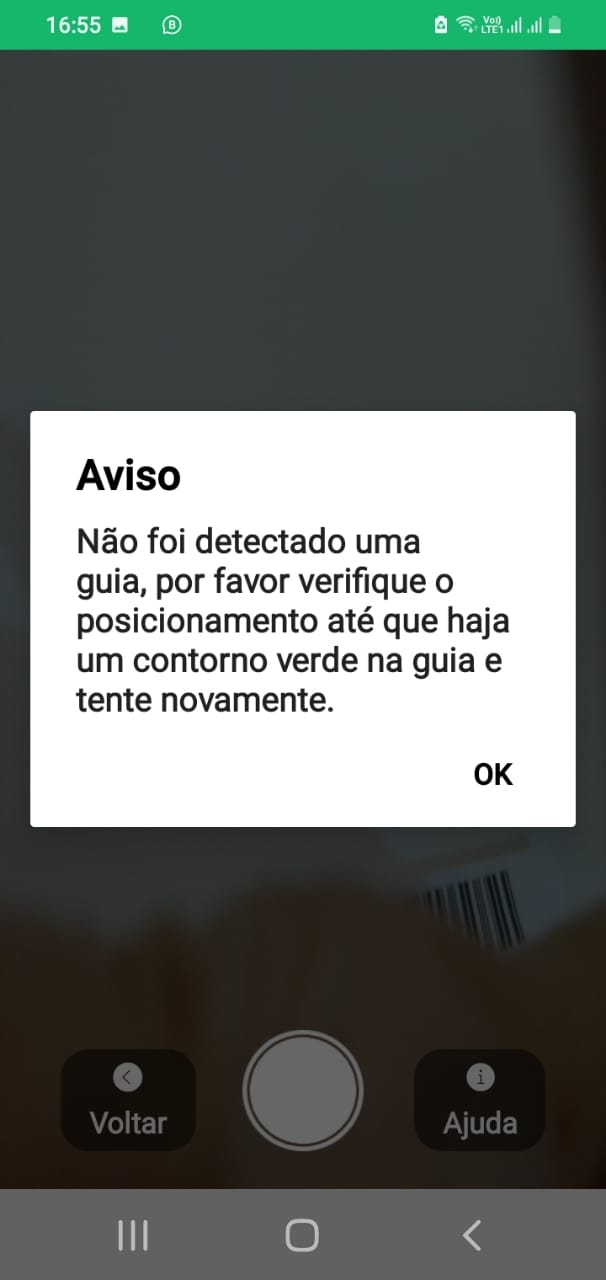This screenshot has width=606, height=1280.
Task: Tap the system home button
Action: coord(302,1235)
